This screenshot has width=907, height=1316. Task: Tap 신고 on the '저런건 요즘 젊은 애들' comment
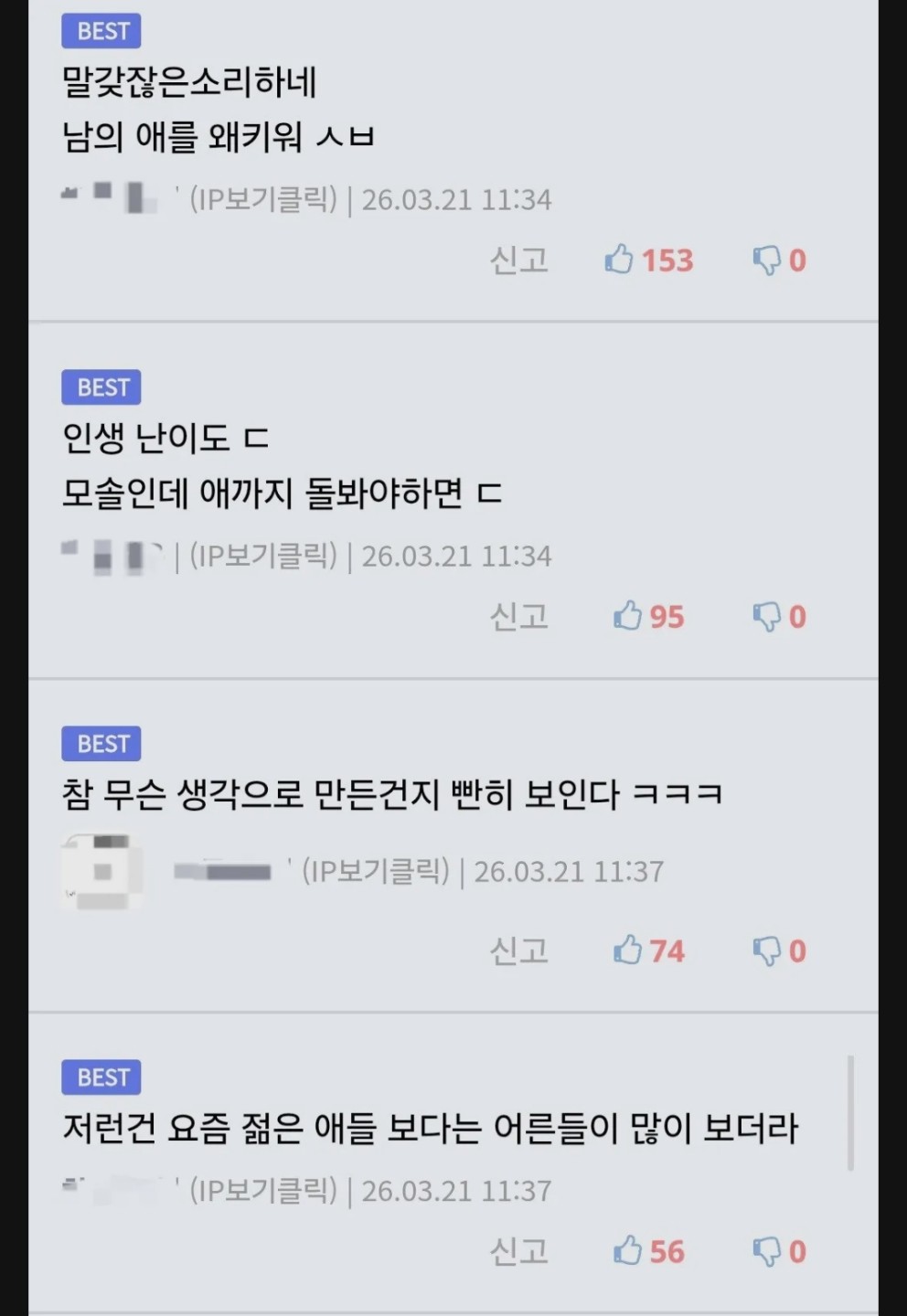pos(518,1251)
